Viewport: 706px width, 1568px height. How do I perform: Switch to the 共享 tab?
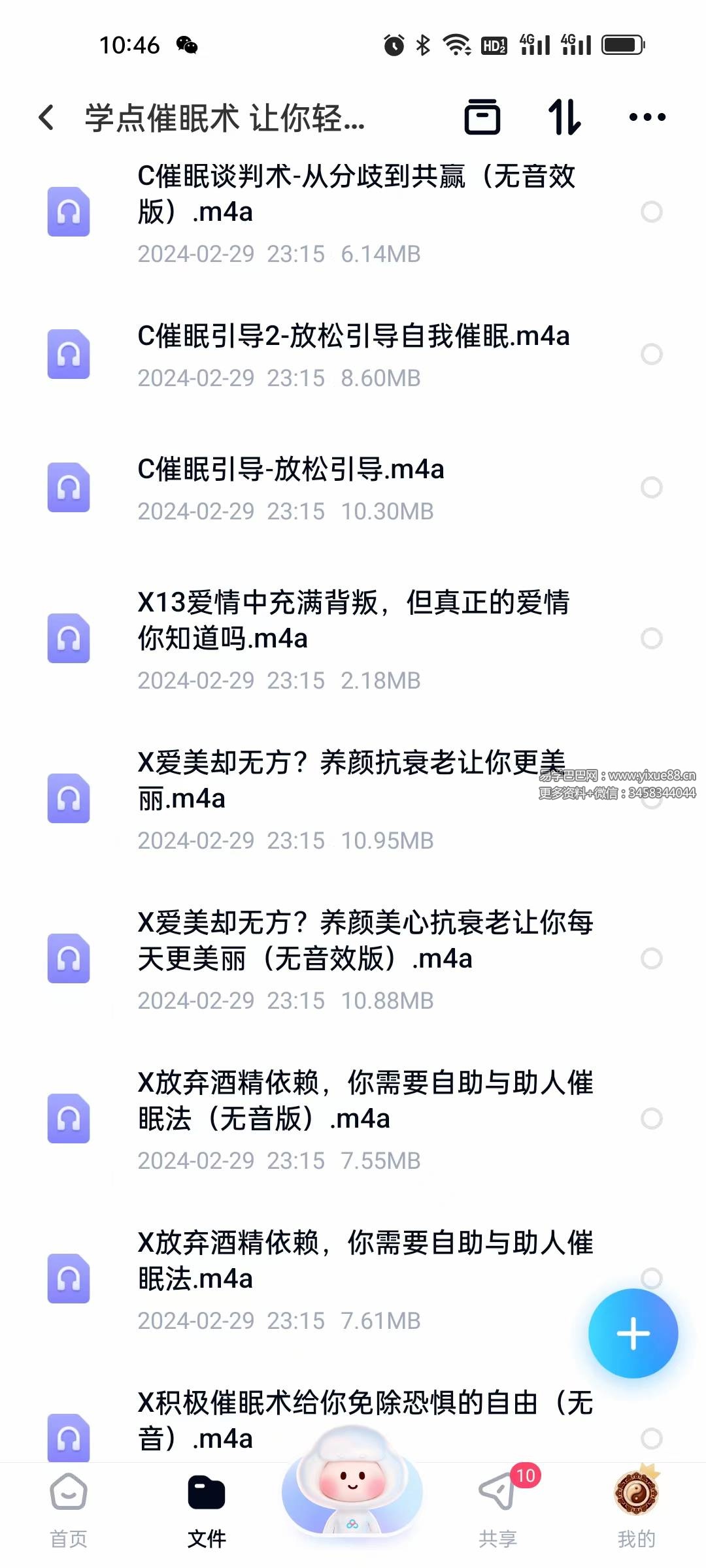coord(498,1510)
